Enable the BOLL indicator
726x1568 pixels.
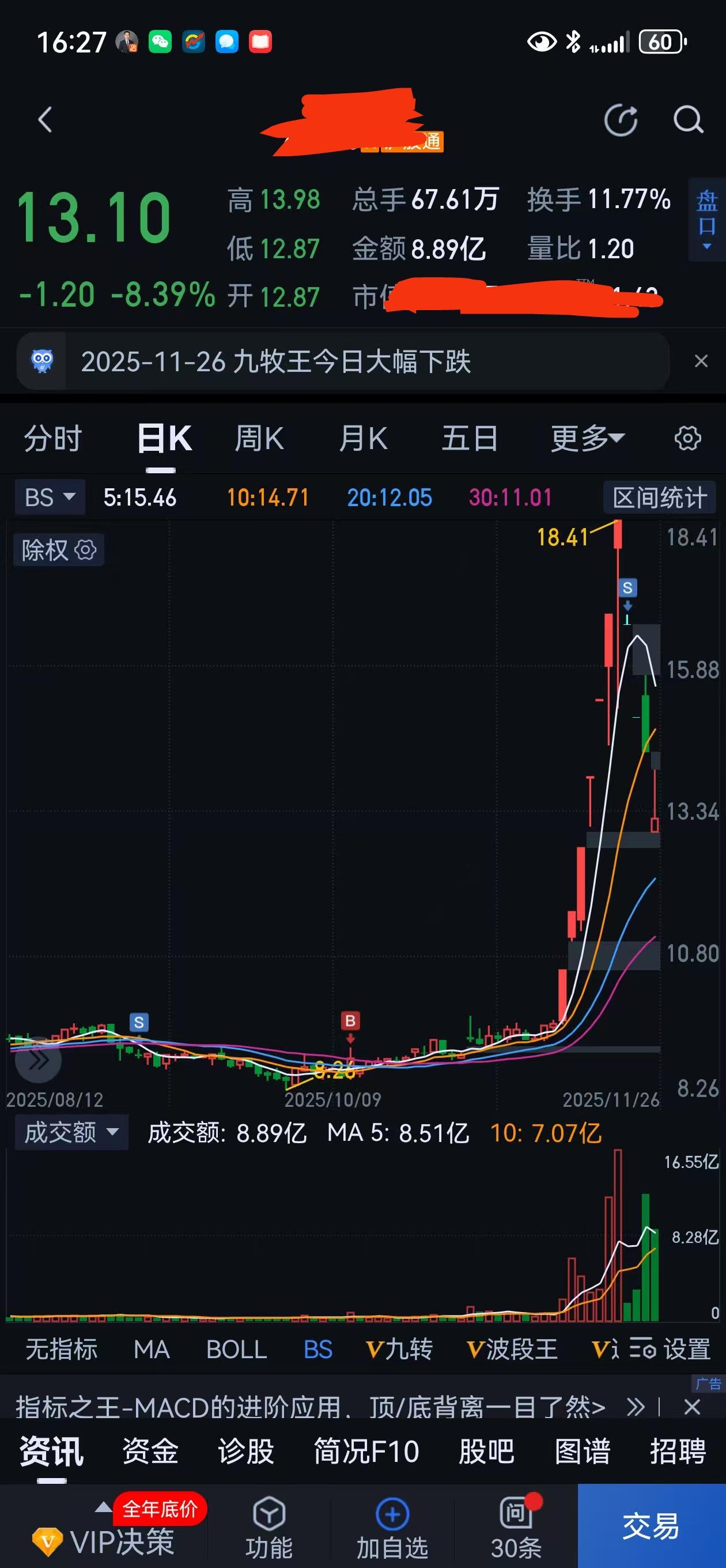click(x=236, y=1350)
